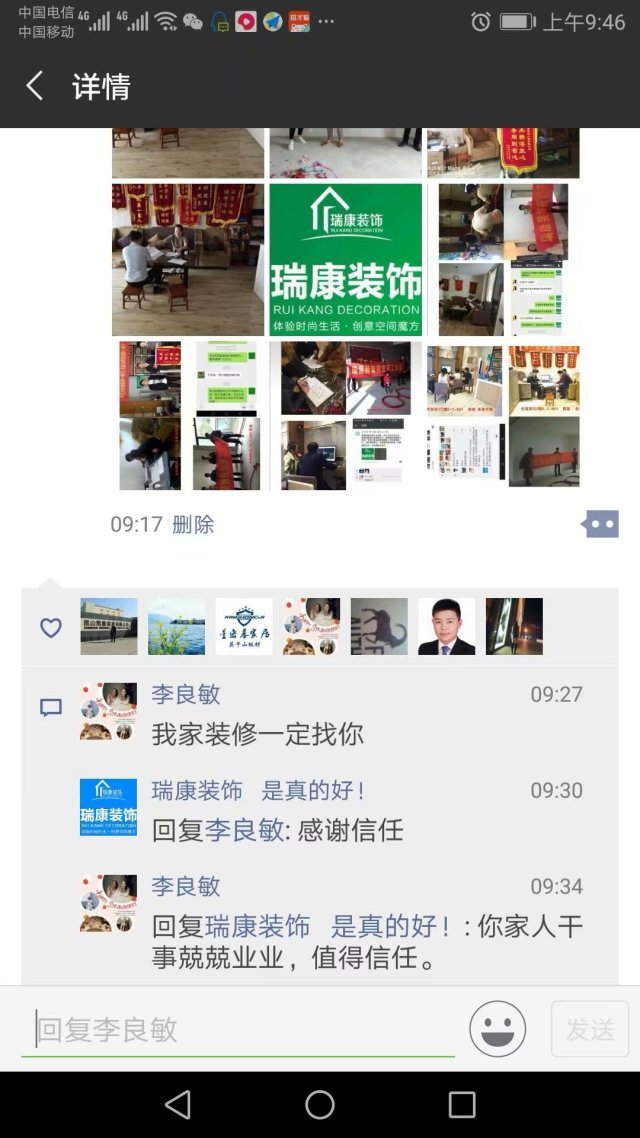The image size is (640, 1138).
Task: Open the like and comment popup button
Action: point(600,524)
